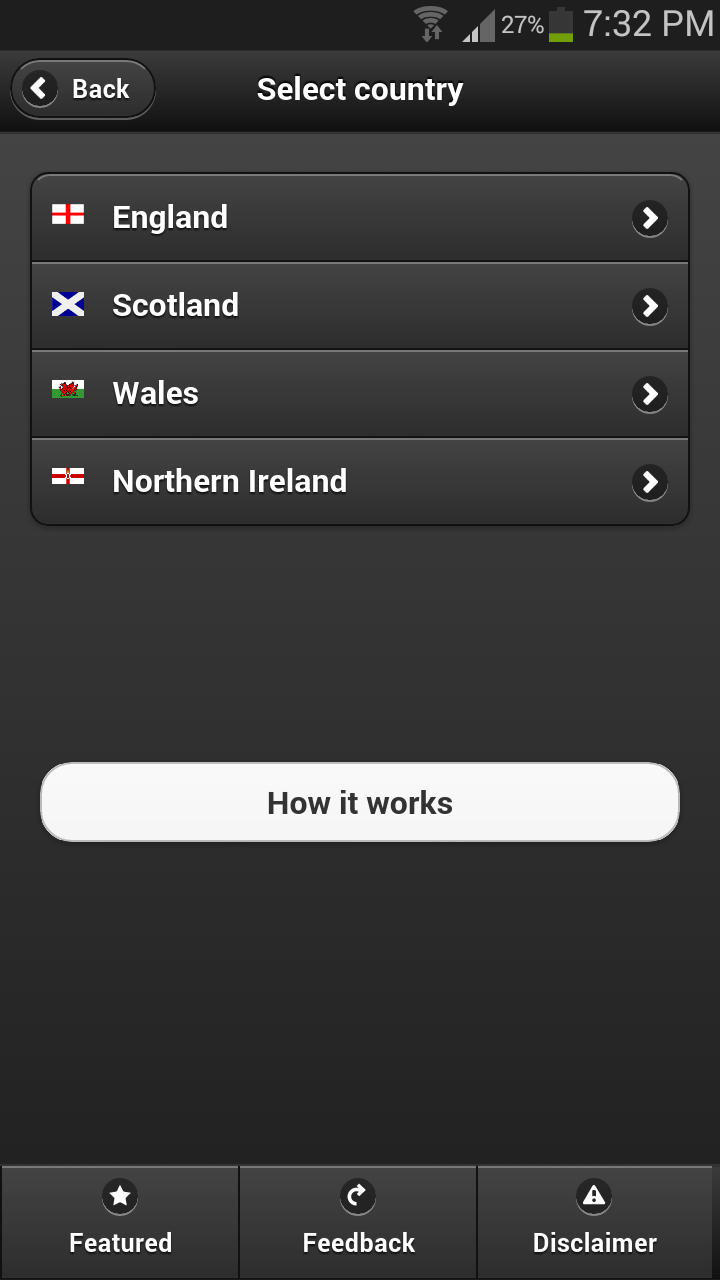Image resolution: width=720 pixels, height=1280 pixels.
Task: Open the Wales row
Action: click(360, 394)
